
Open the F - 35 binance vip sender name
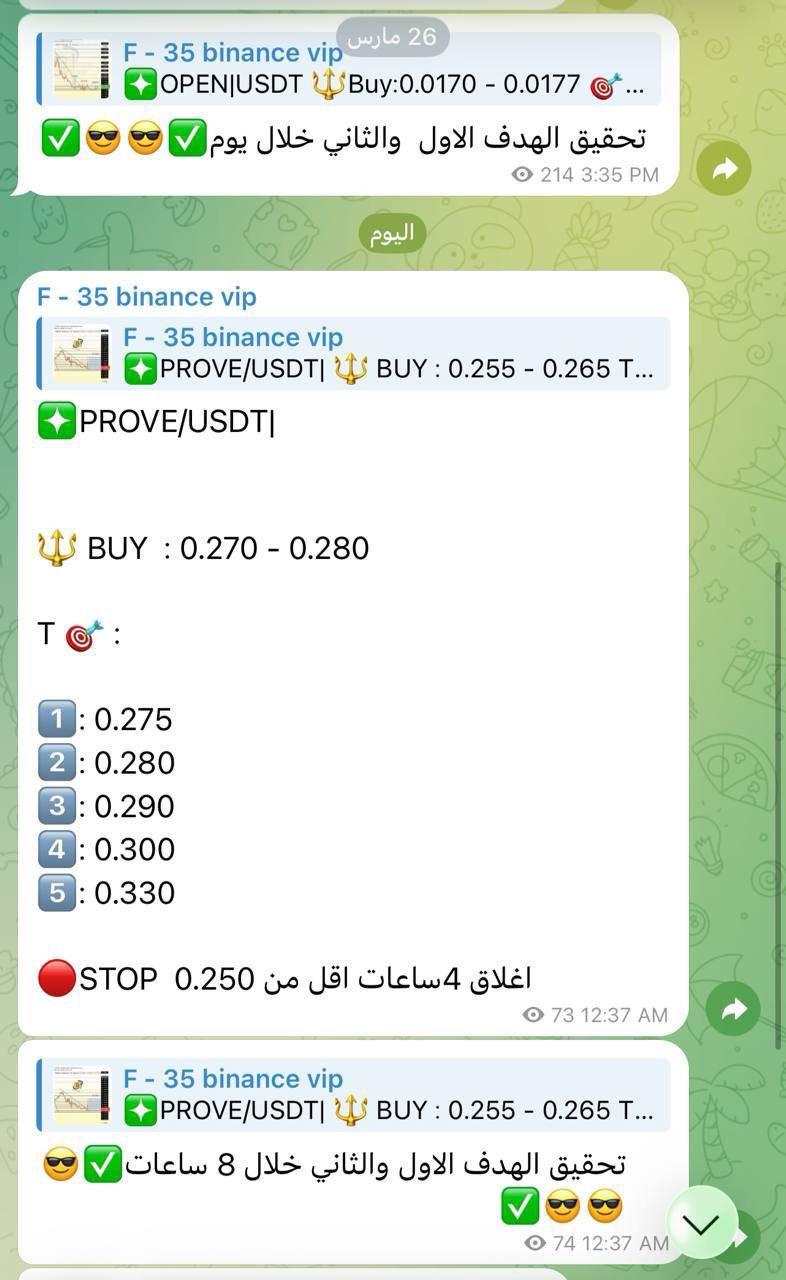(147, 297)
